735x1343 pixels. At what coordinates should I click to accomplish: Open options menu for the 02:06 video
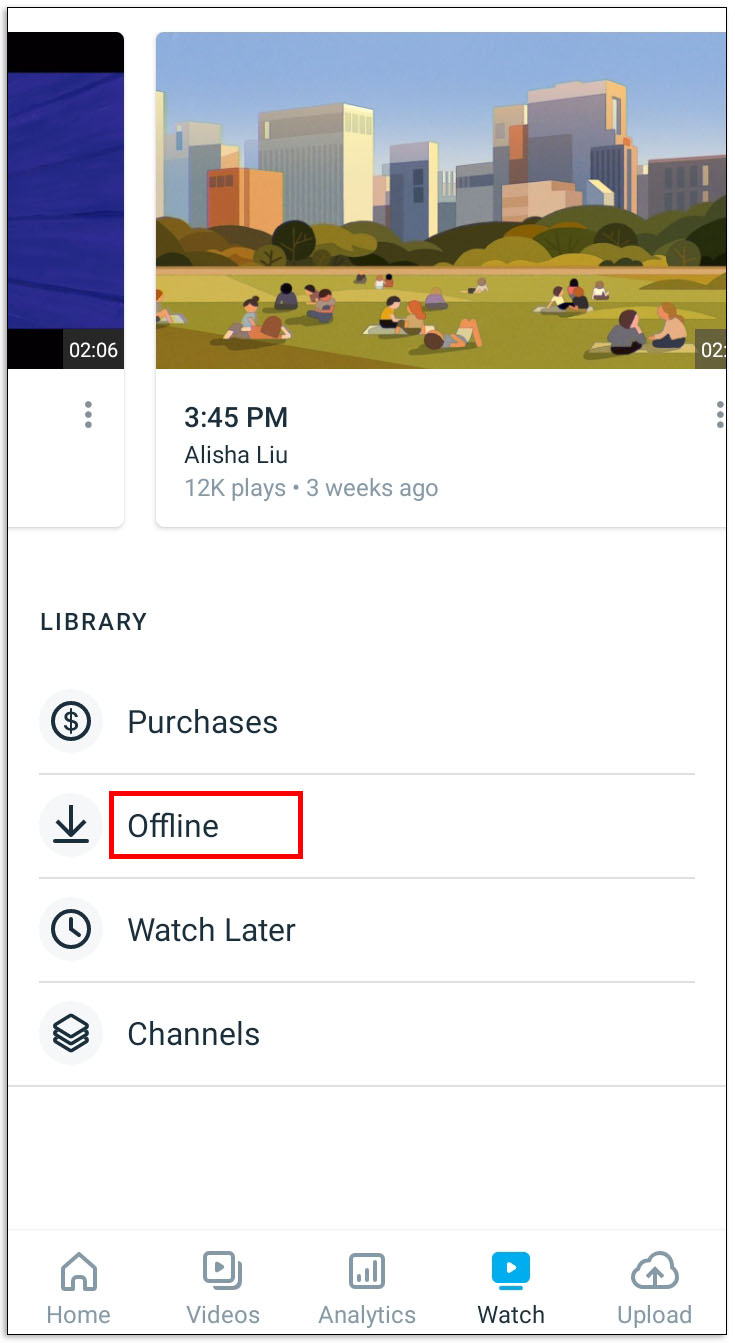click(x=89, y=415)
